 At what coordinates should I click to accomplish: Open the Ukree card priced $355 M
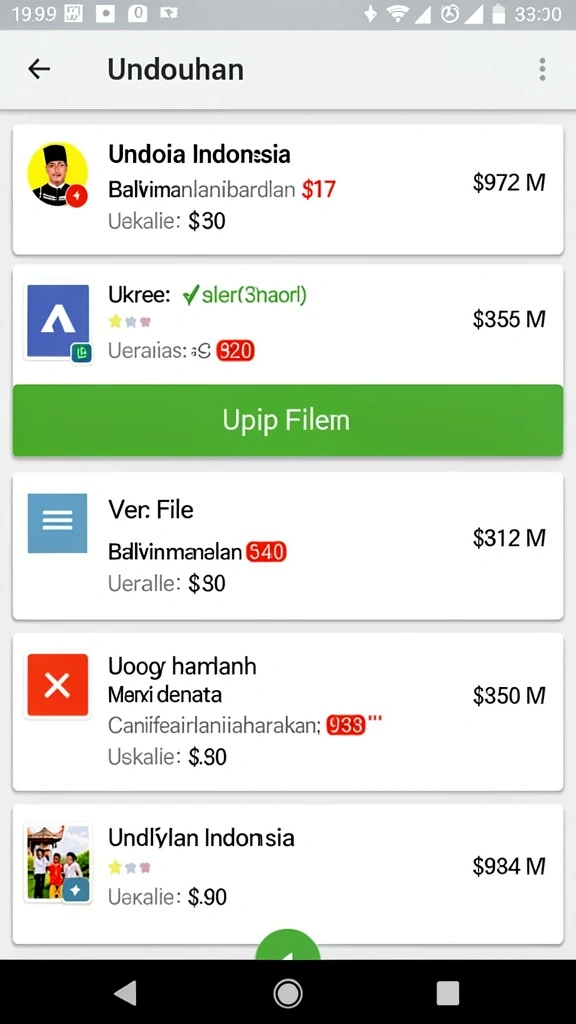288,325
